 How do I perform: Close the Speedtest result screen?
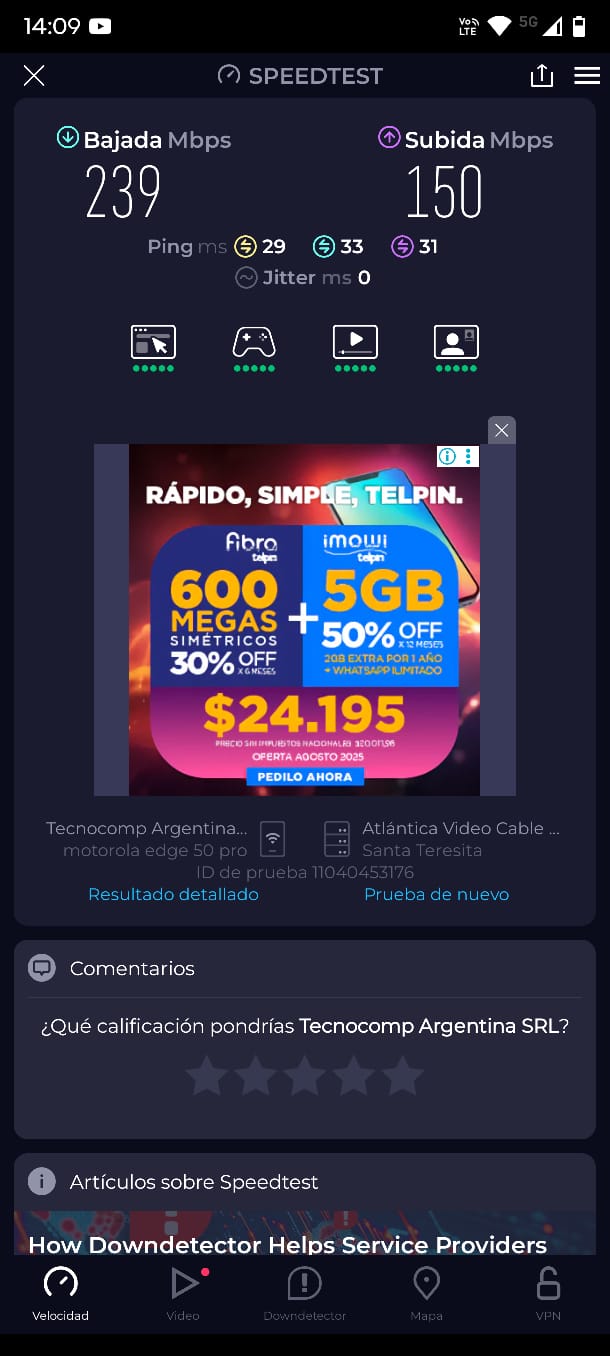point(34,75)
